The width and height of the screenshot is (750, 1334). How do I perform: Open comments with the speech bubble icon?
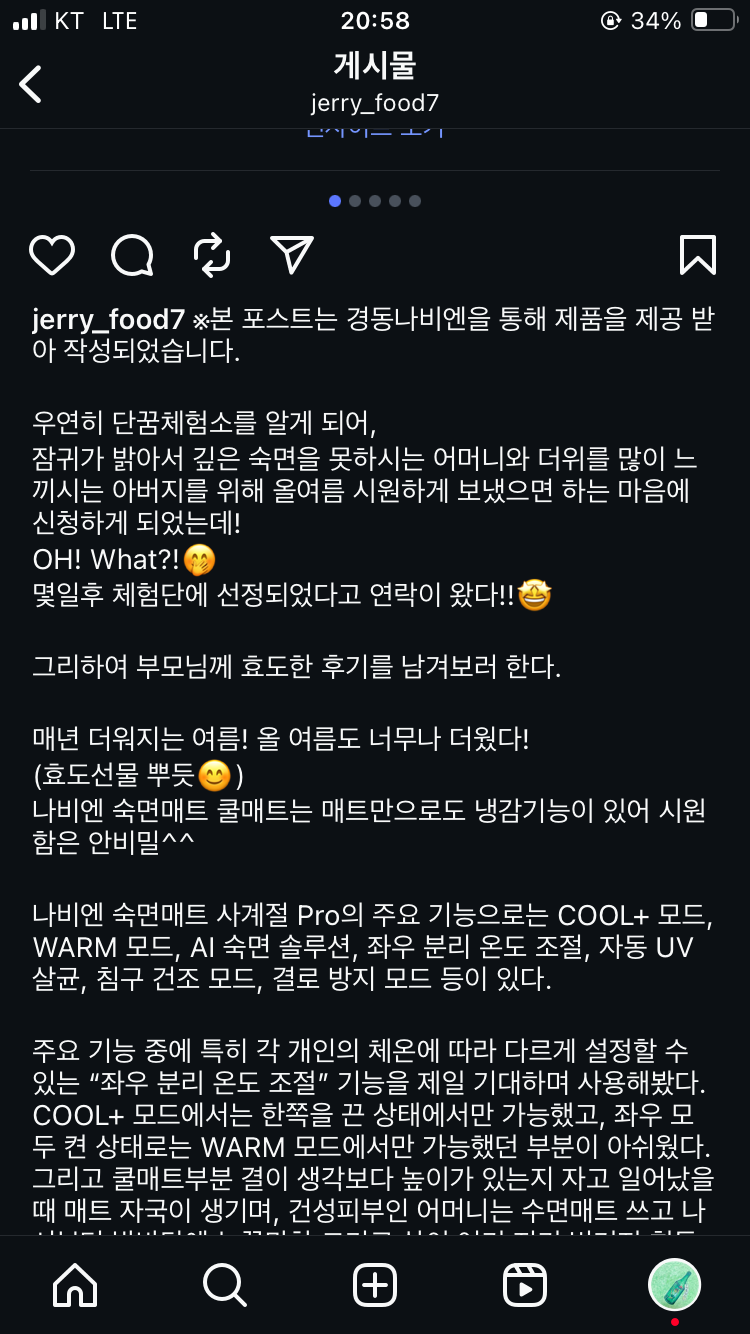point(131,255)
